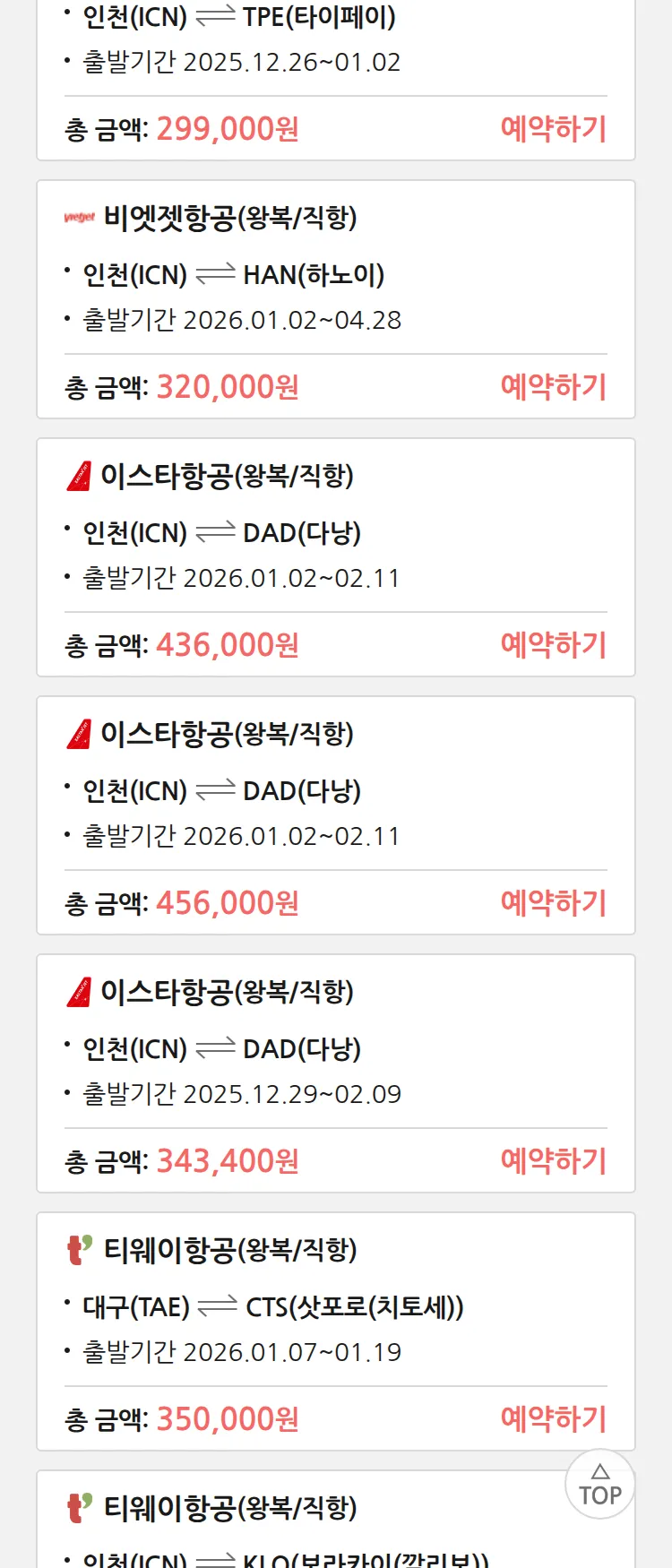Tap 예약하기 for the 299,000원 Taipei flight
672x1568 pixels.
coord(553,129)
